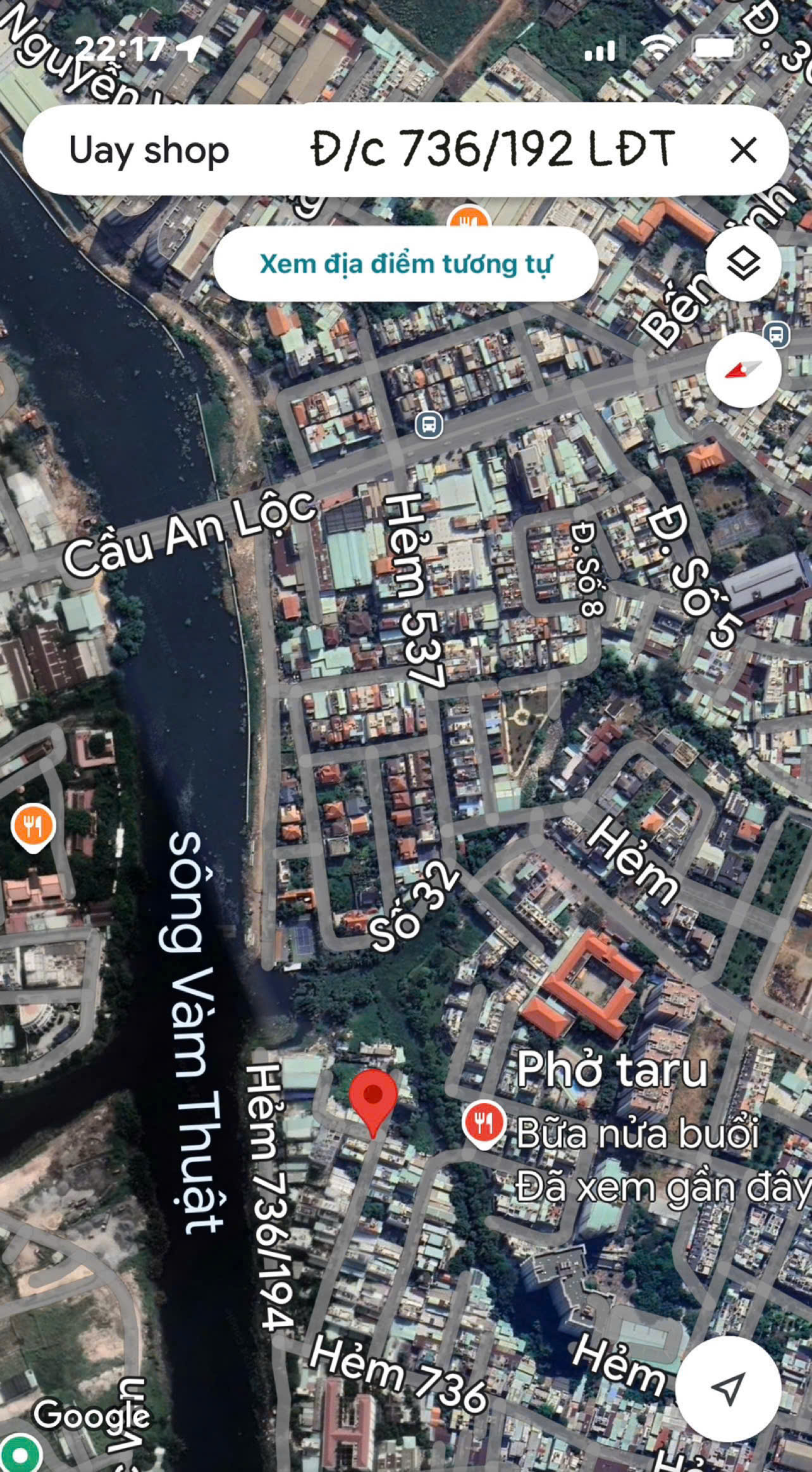Open the Phở taru restaurant marker
This screenshot has height=1472, width=812.
point(484,1123)
